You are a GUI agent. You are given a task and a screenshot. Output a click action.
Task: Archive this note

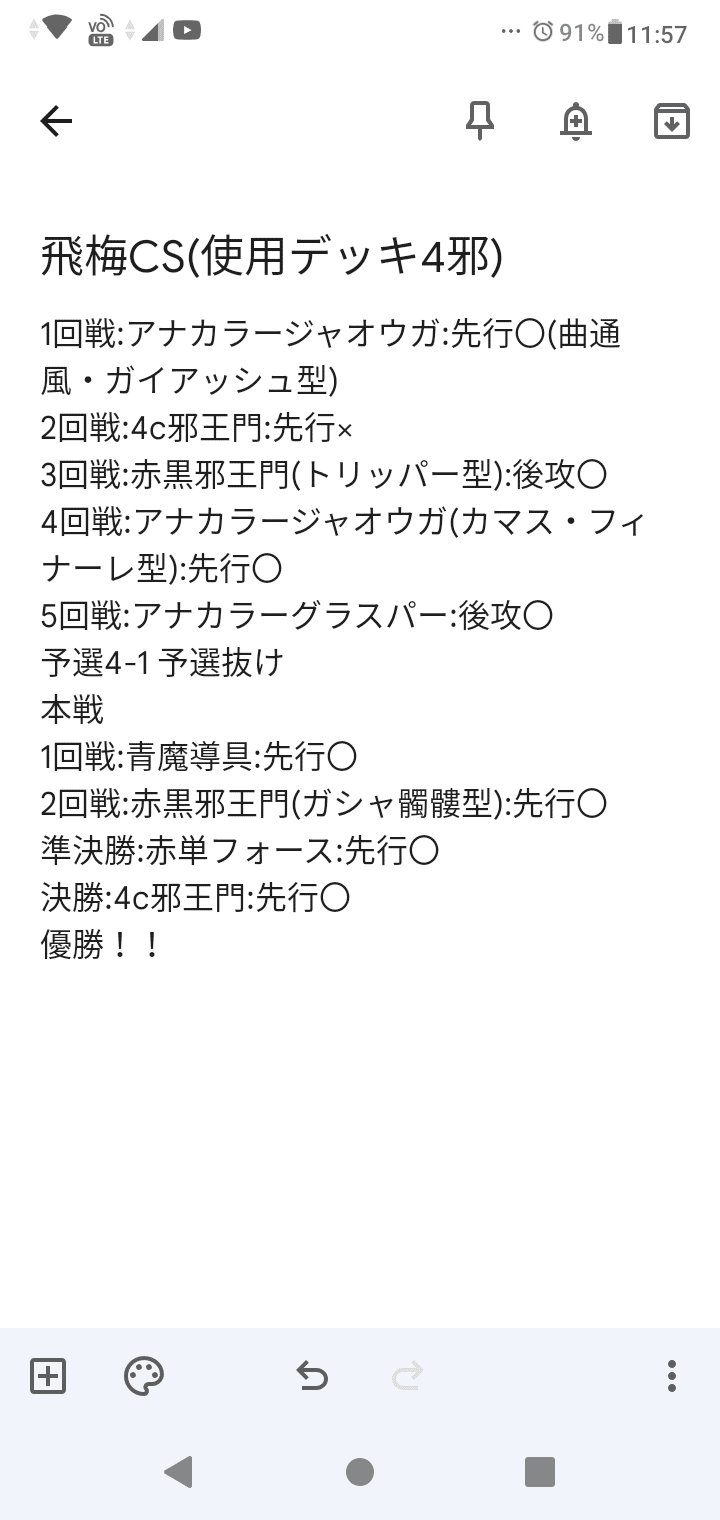click(x=672, y=121)
